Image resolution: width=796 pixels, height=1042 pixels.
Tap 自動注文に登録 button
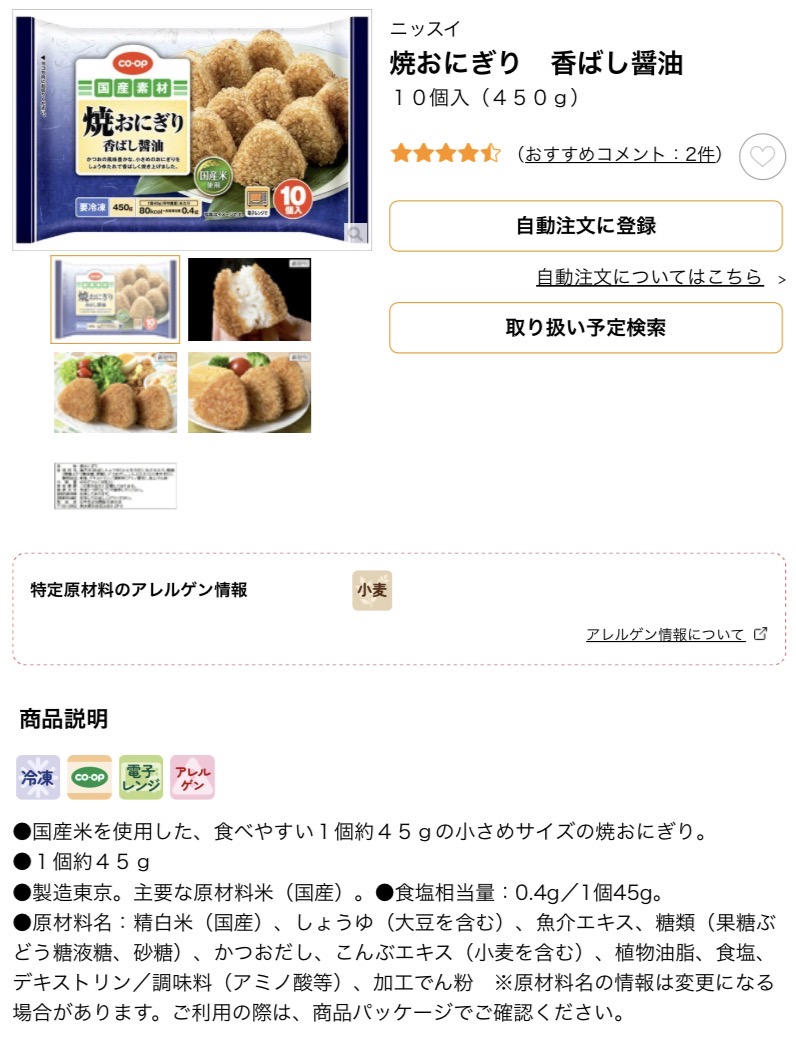click(585, 226)
